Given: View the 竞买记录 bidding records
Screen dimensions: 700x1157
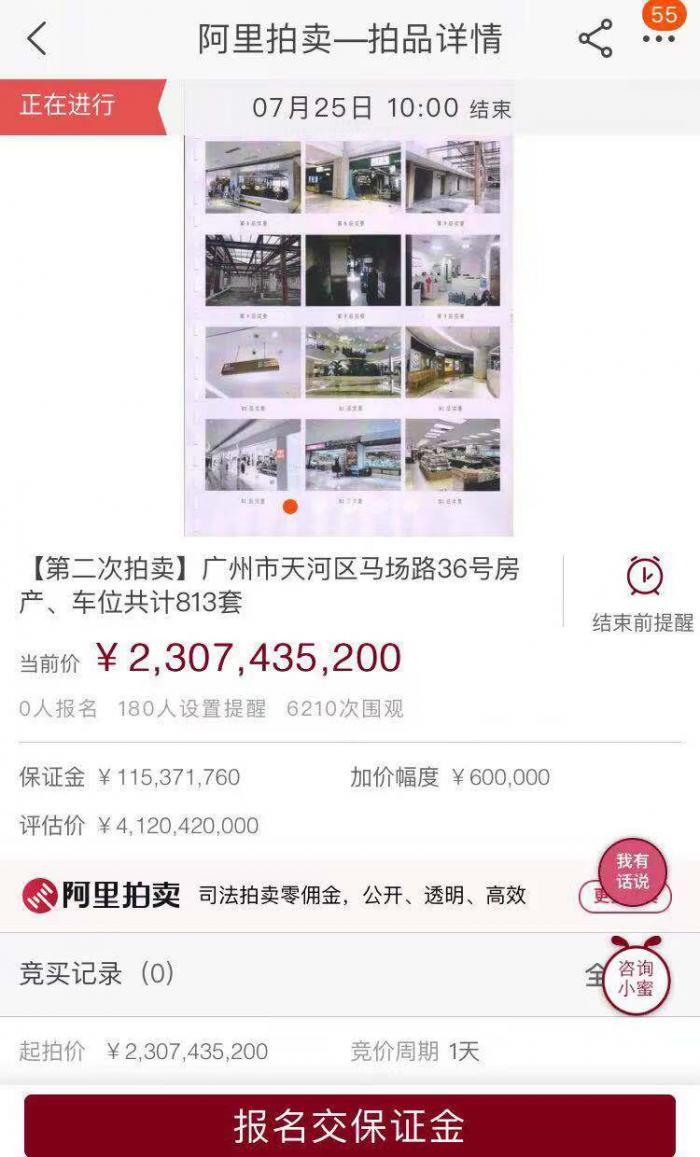Looking at the screenshot, I should [98, 973].
